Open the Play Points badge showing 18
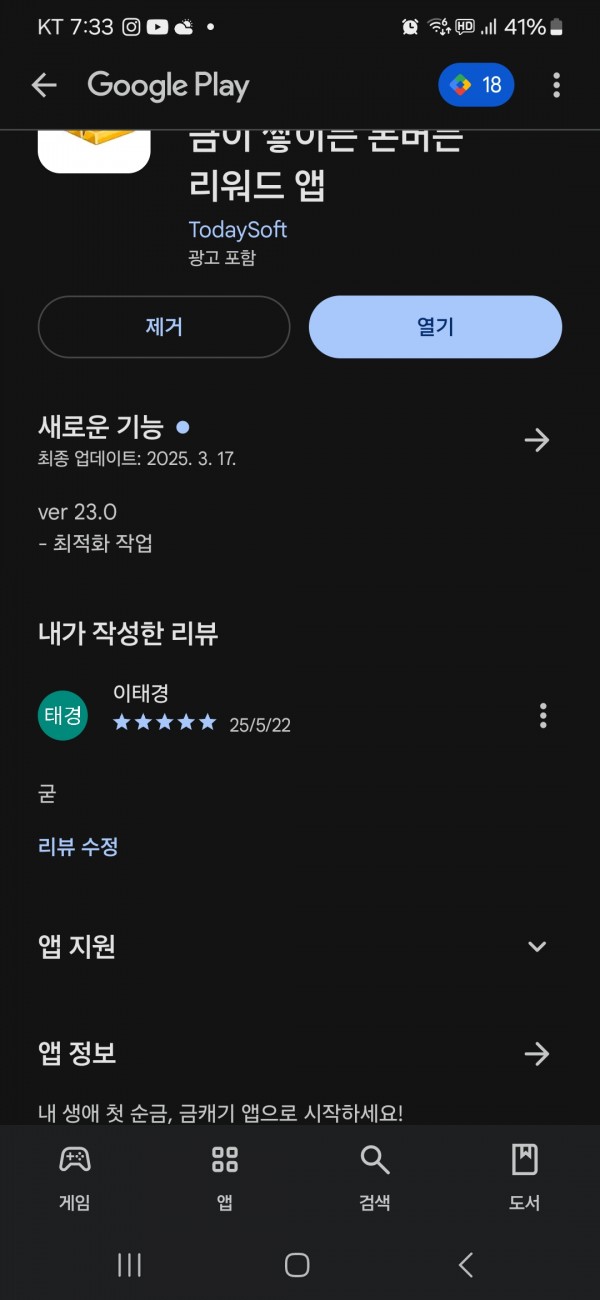The image size is (600, 1300). point(476,86)
